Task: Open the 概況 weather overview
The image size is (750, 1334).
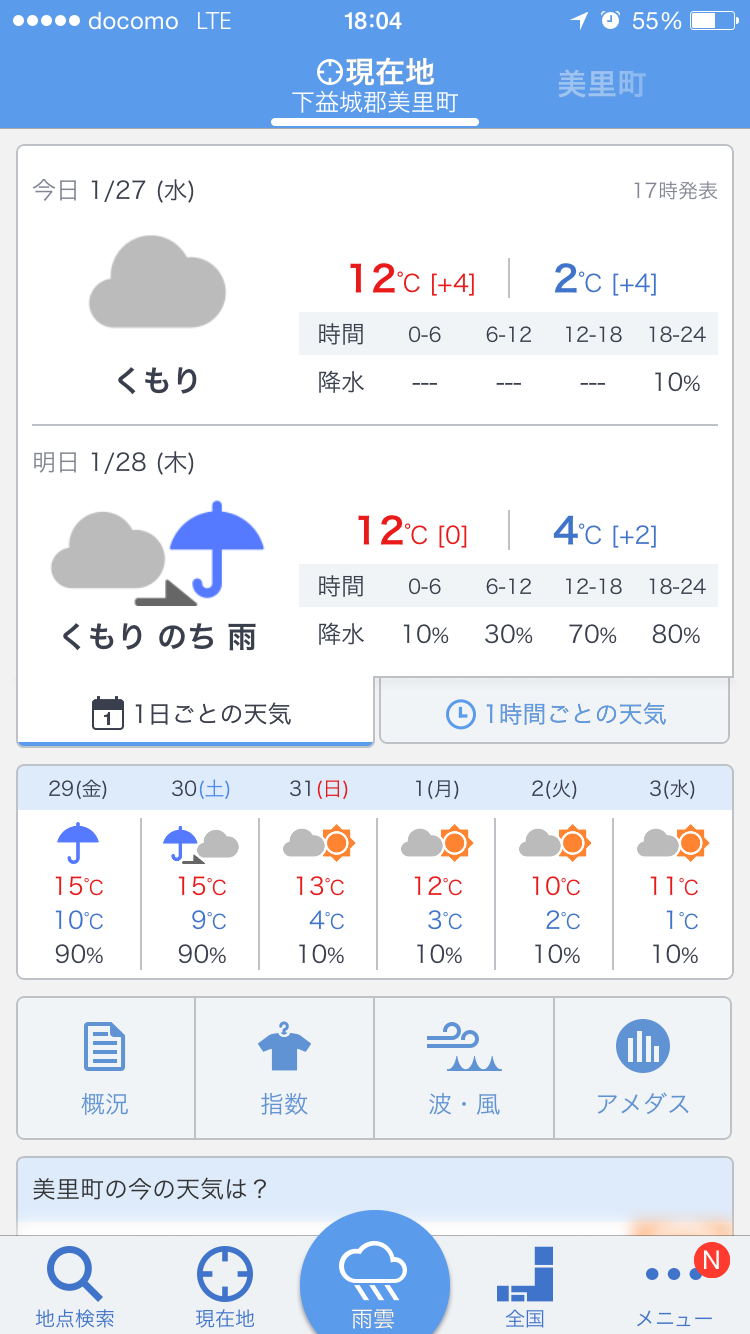Action: tap(106, 1068)
